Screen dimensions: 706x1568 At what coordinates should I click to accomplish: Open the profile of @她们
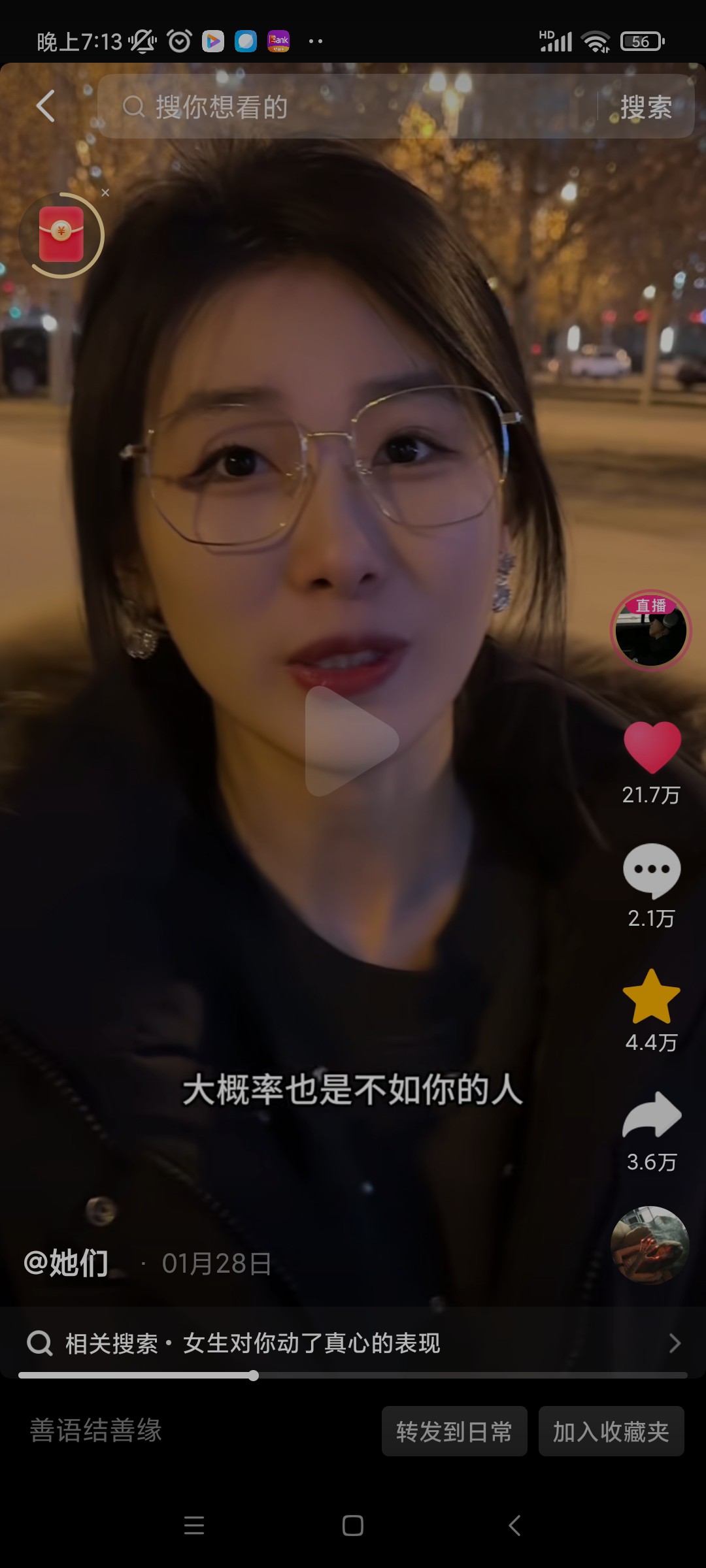click(x=66, y=1263)
